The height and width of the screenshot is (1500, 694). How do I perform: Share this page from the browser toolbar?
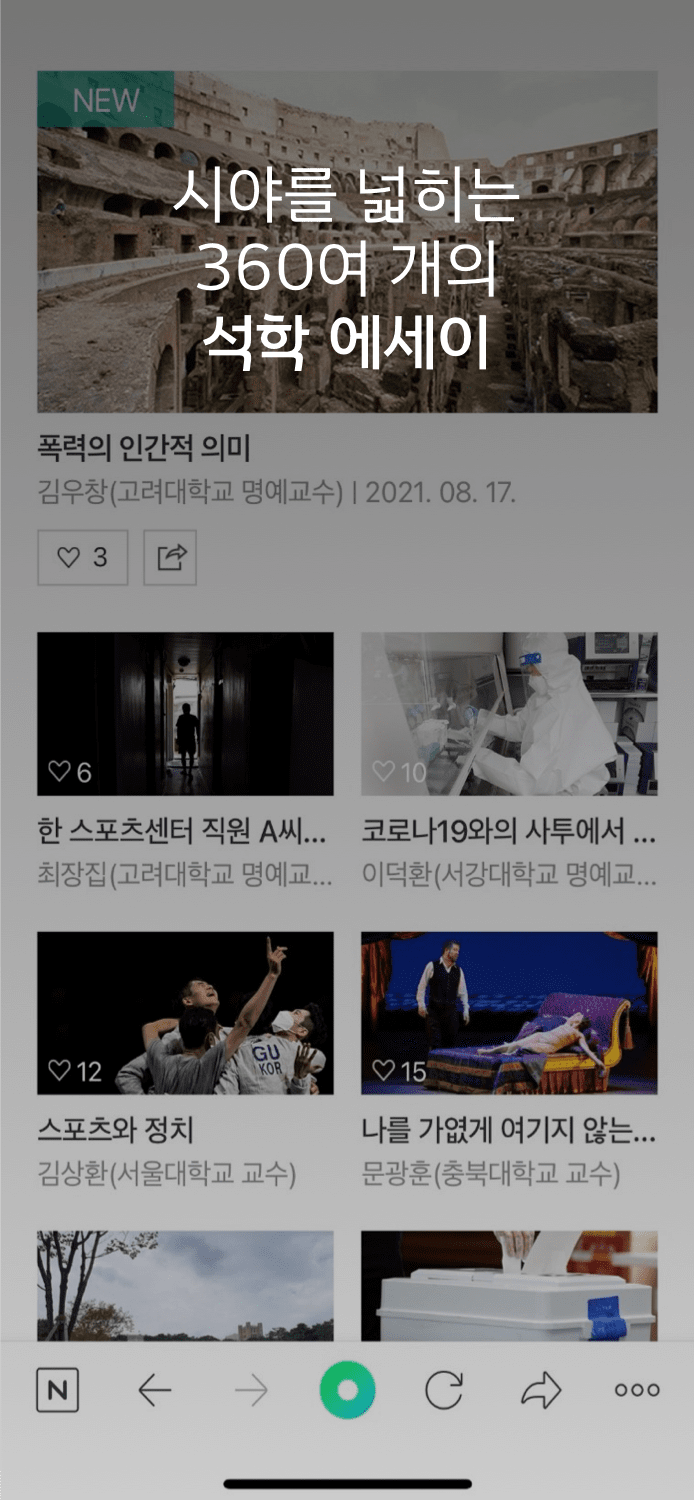pos(541,1390)
